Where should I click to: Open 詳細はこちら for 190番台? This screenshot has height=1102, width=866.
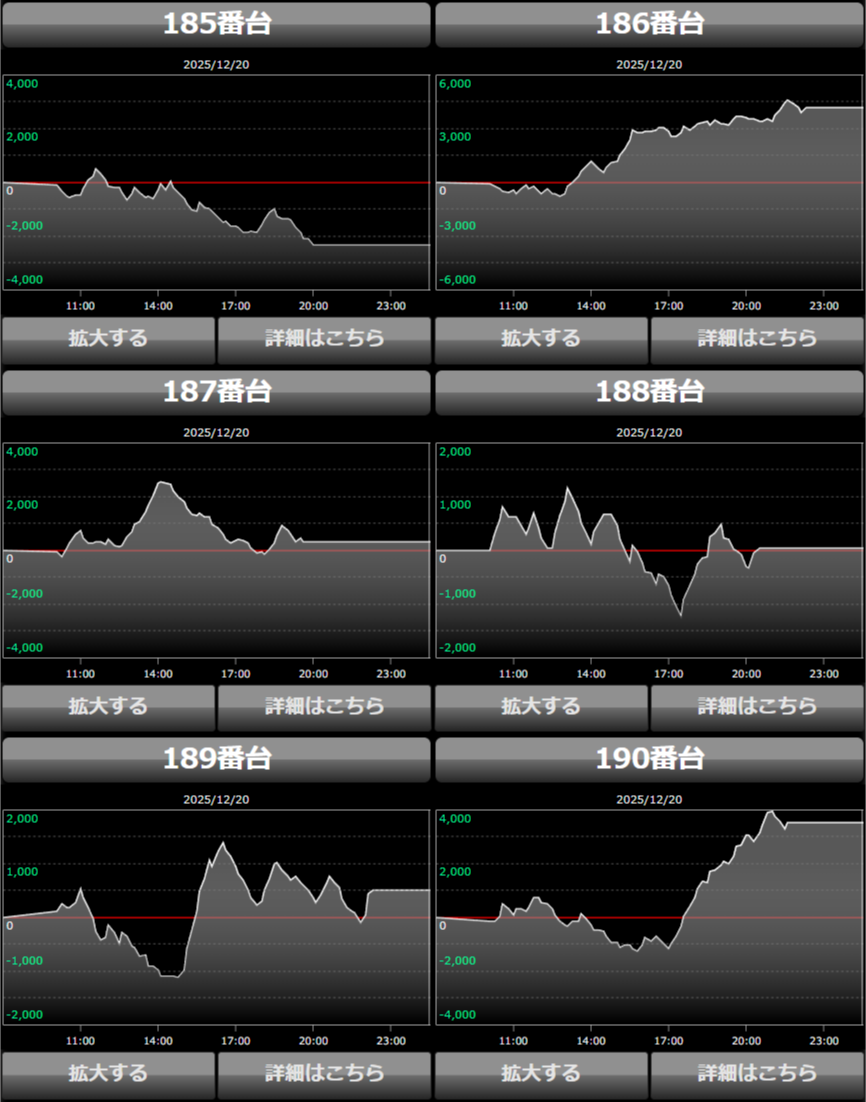(x=757, y=1074)
